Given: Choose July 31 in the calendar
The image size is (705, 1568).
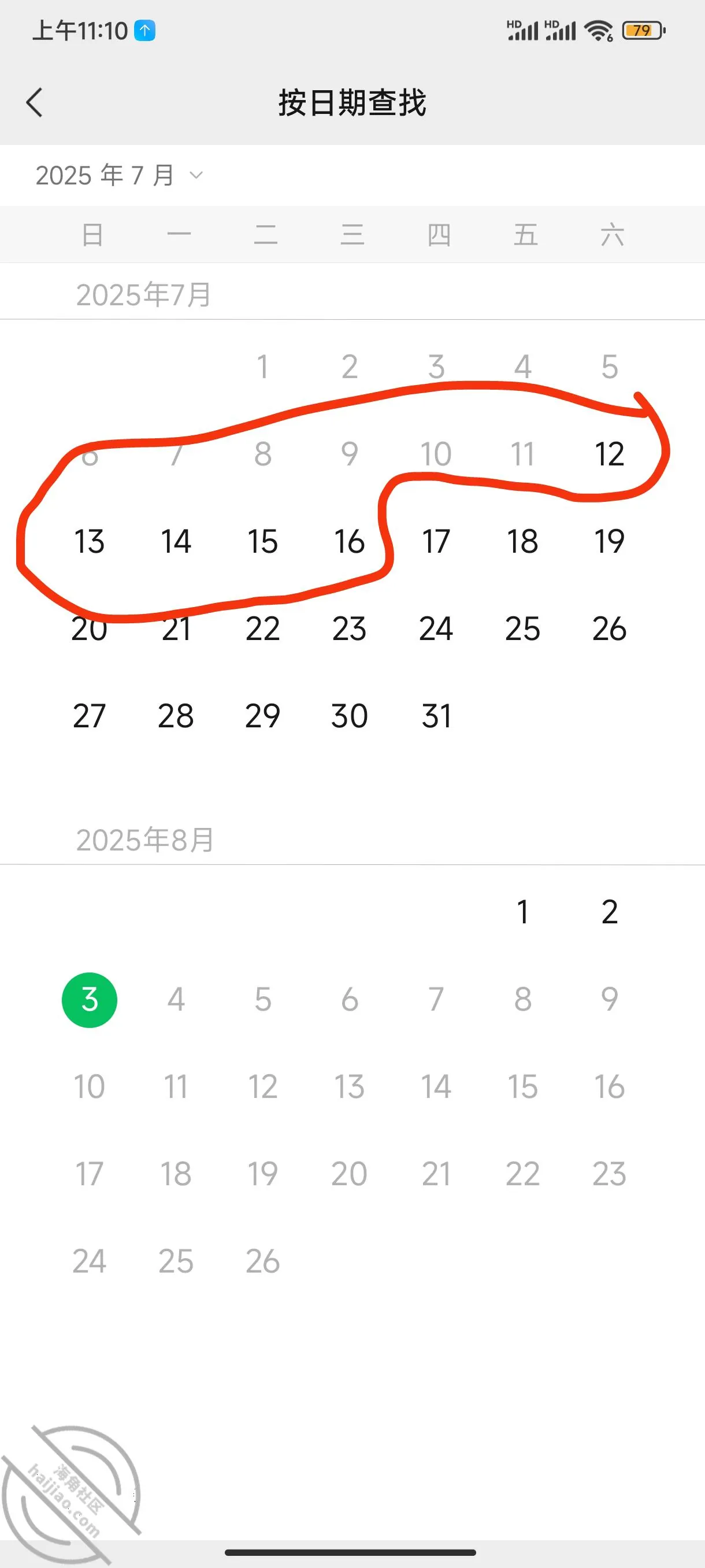Looking at the screenshot, I should pos(436,715).
